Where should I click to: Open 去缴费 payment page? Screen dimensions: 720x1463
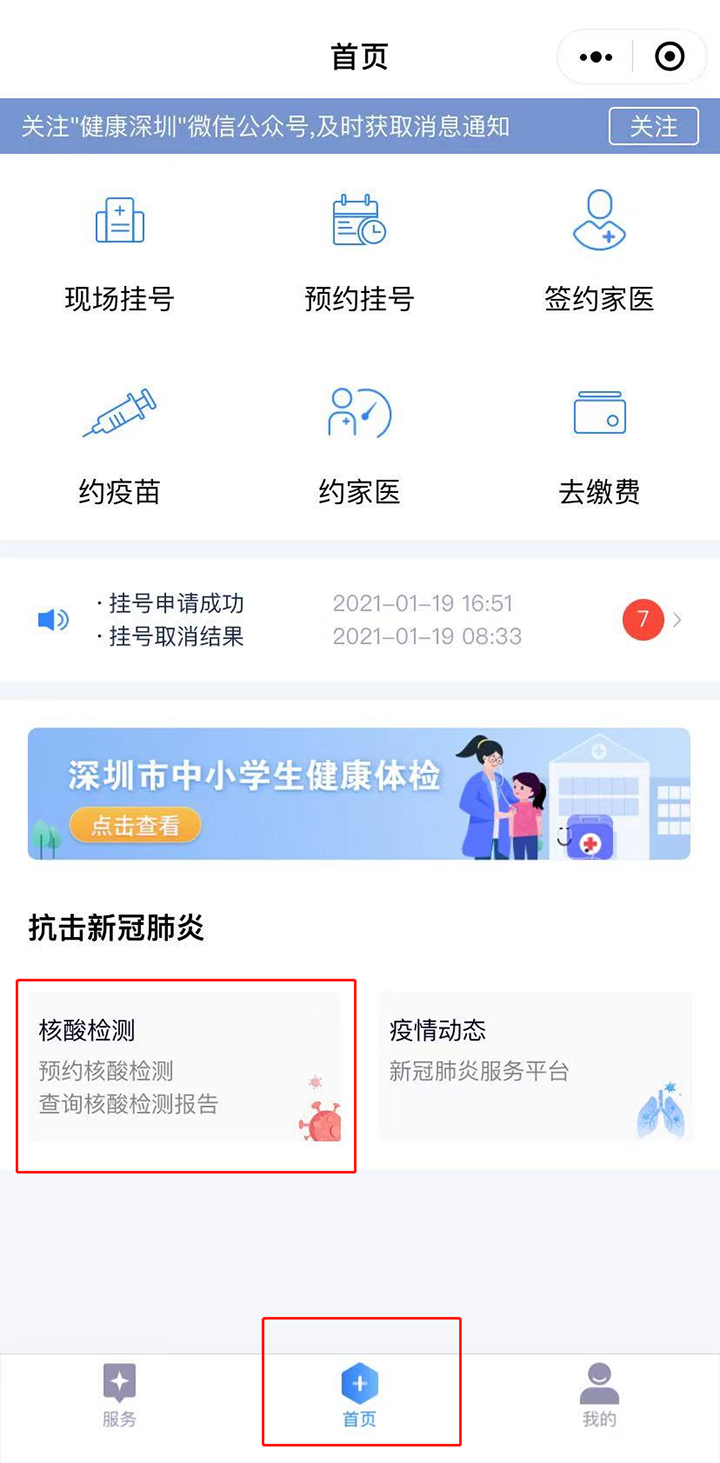click(599, 445)
